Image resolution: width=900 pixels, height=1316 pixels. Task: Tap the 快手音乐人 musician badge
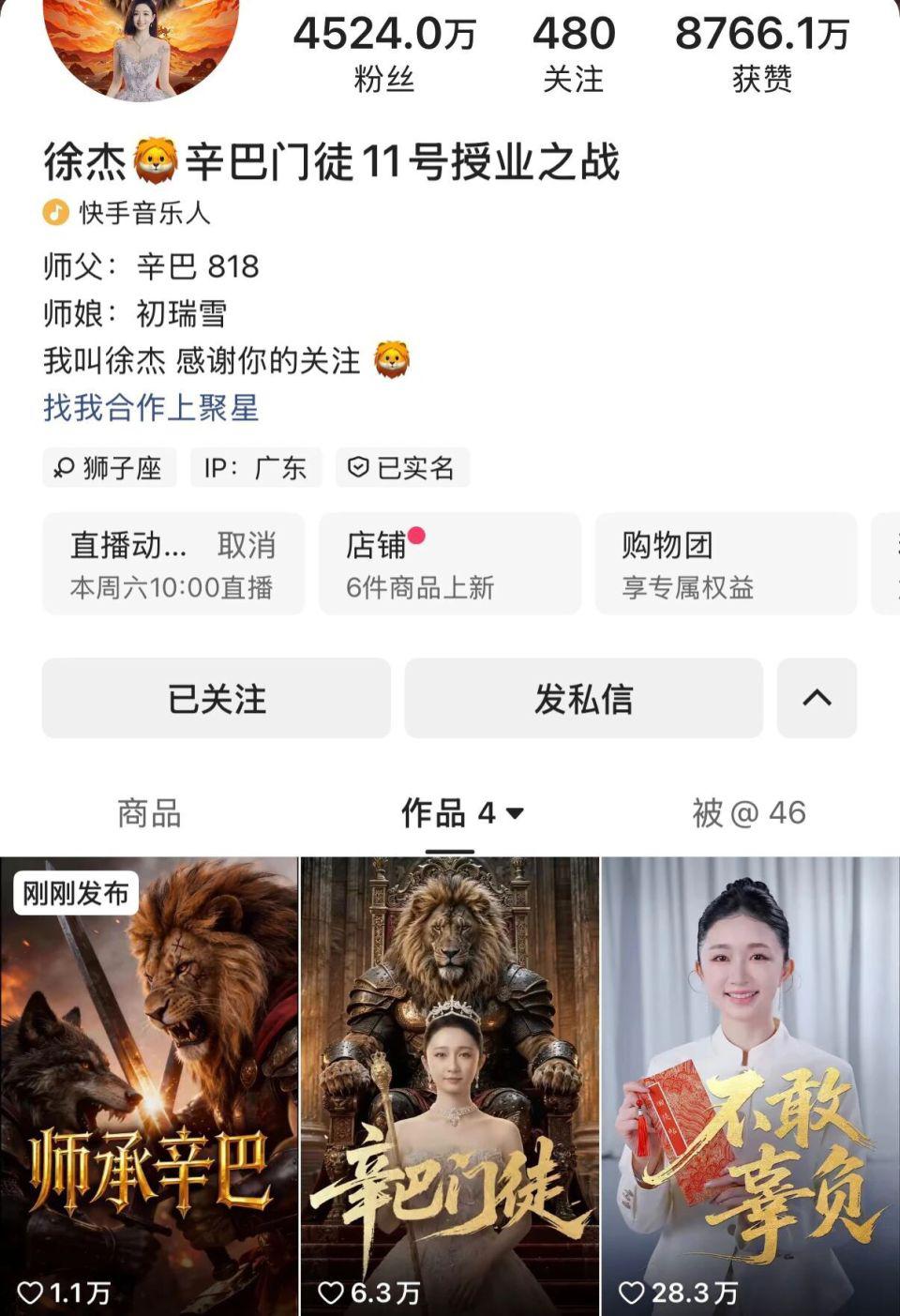click(128, 213)
